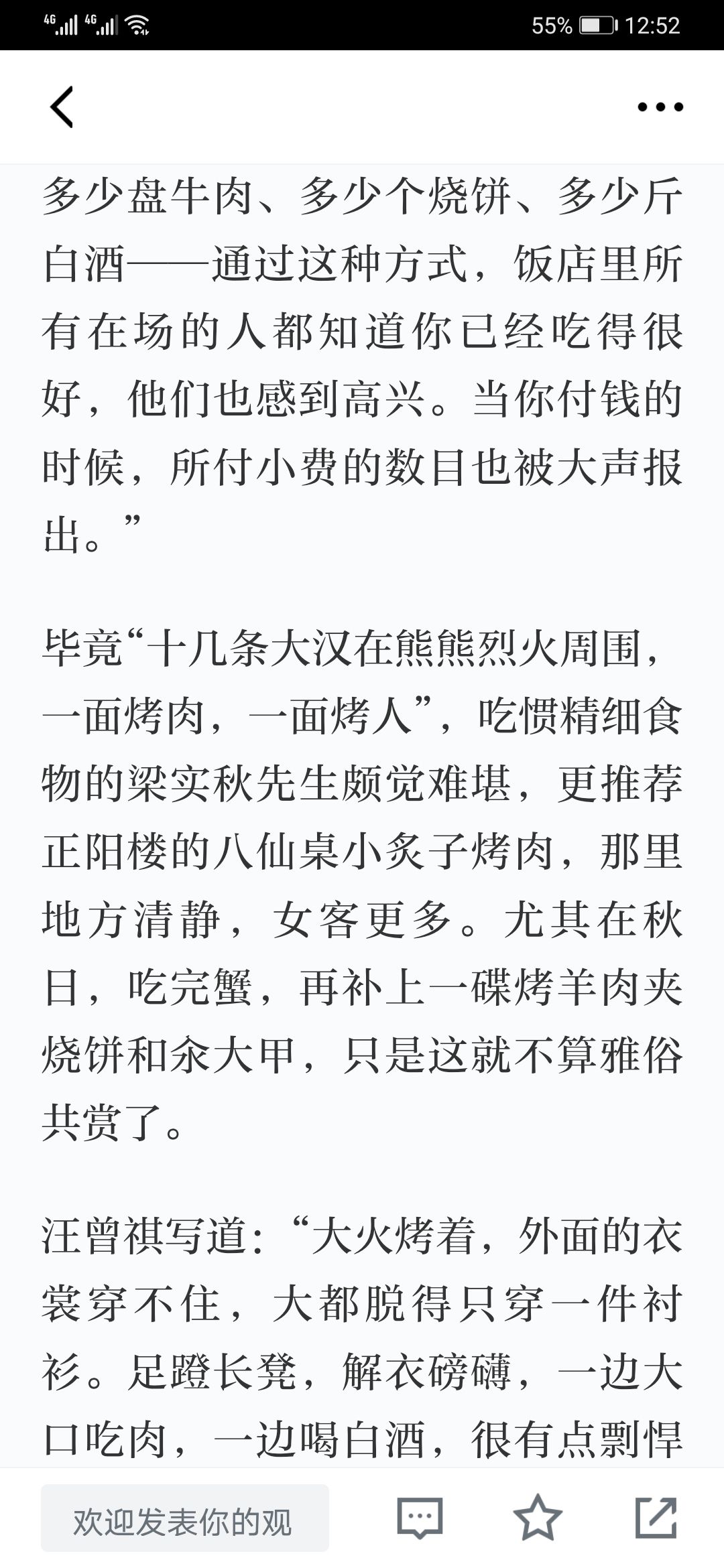Open the comments speech-bubble icon

coord(420,1518)
